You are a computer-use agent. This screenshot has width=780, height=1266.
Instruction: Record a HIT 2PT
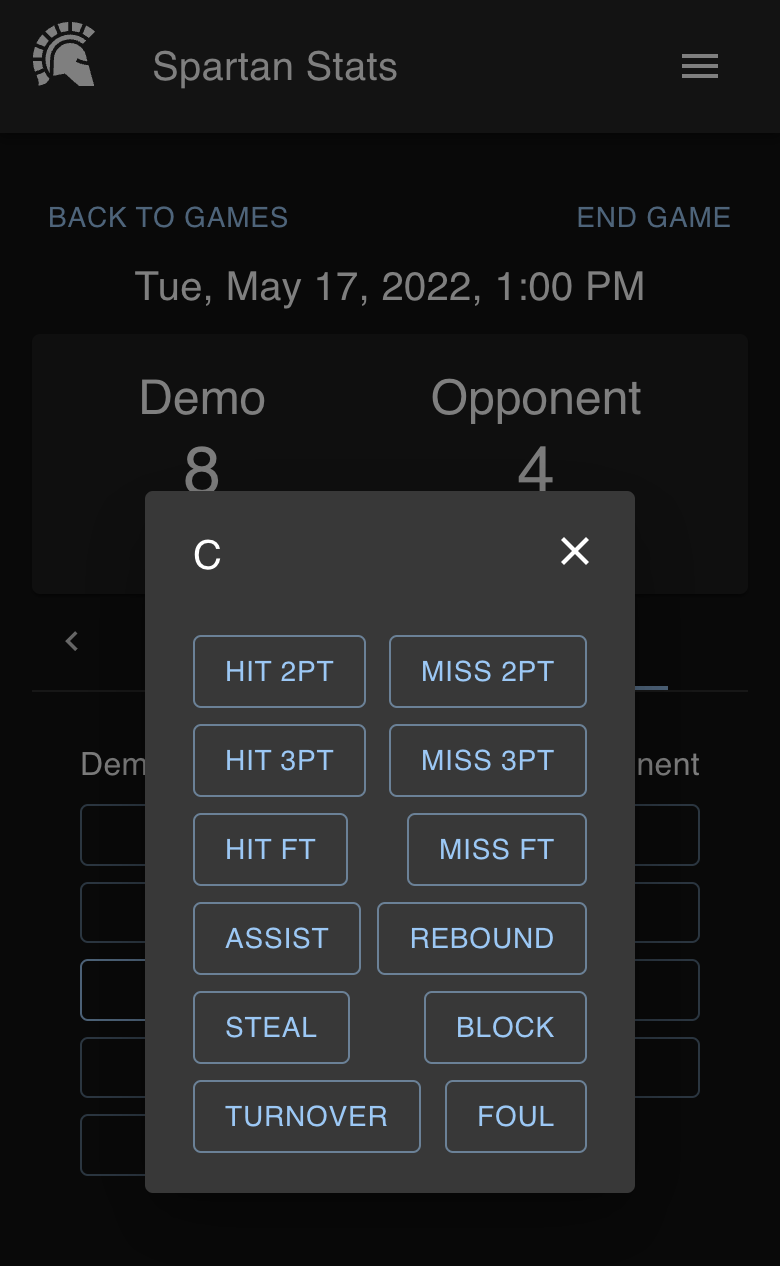click(279, 672)
